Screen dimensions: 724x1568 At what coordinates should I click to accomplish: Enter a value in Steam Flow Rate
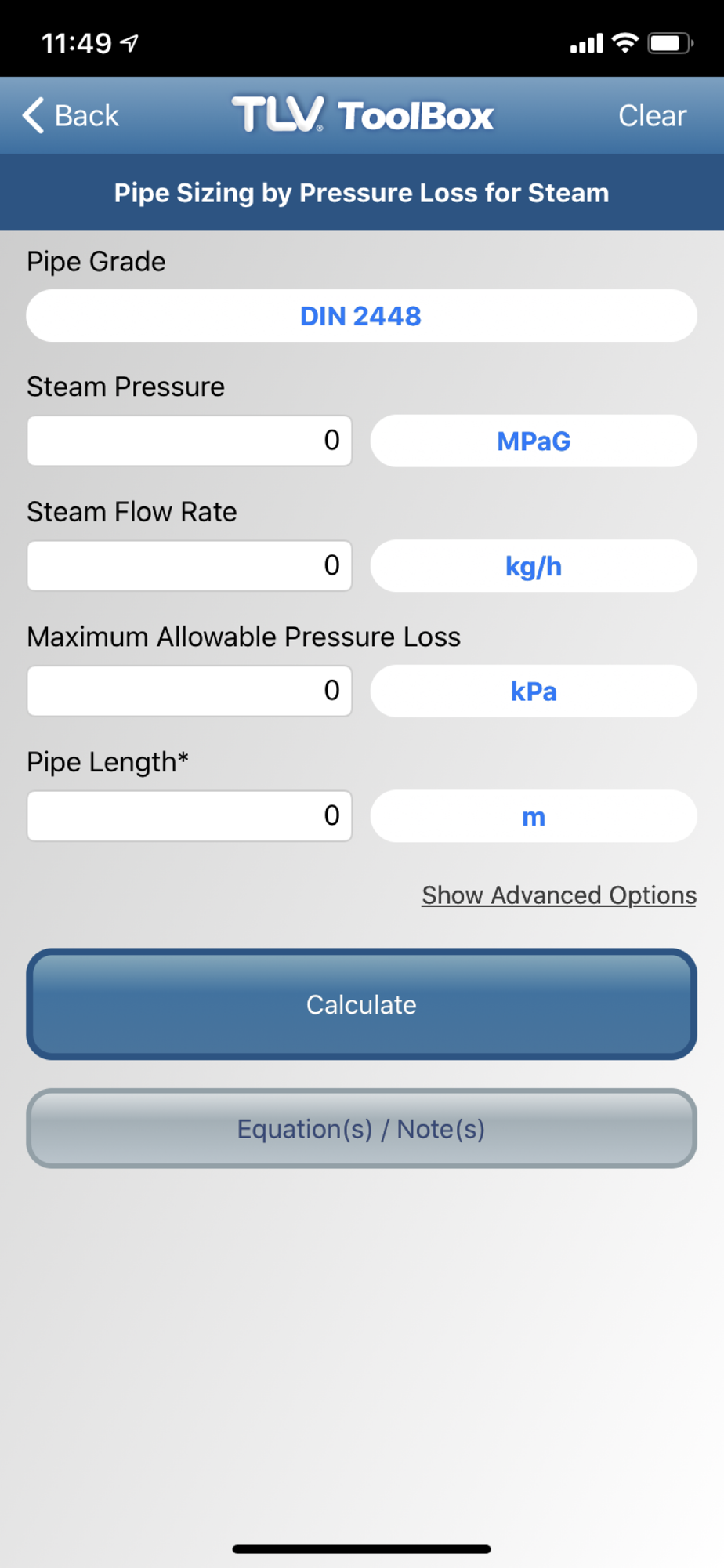coord(190,565)
